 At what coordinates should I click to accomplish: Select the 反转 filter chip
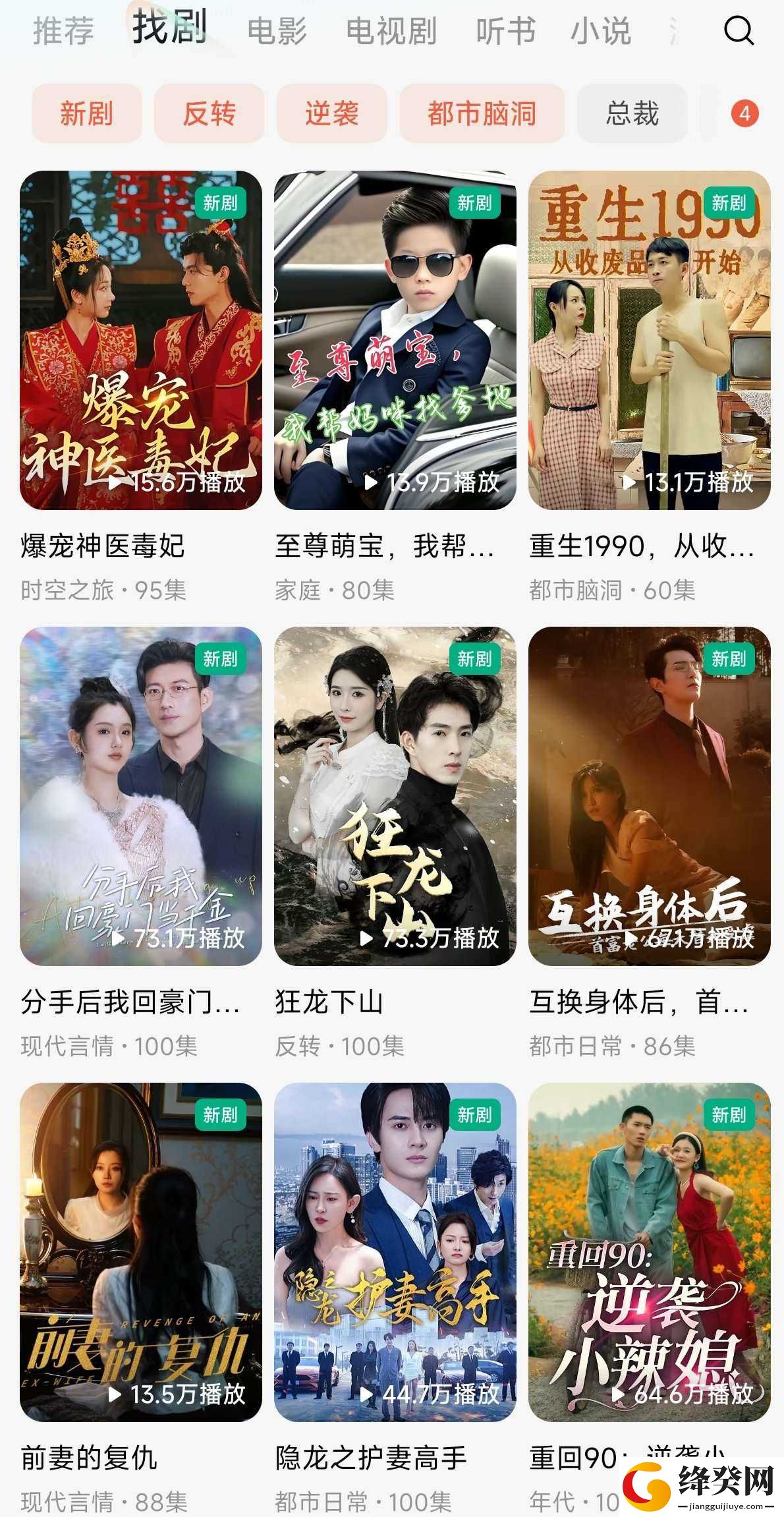[210, 113]
